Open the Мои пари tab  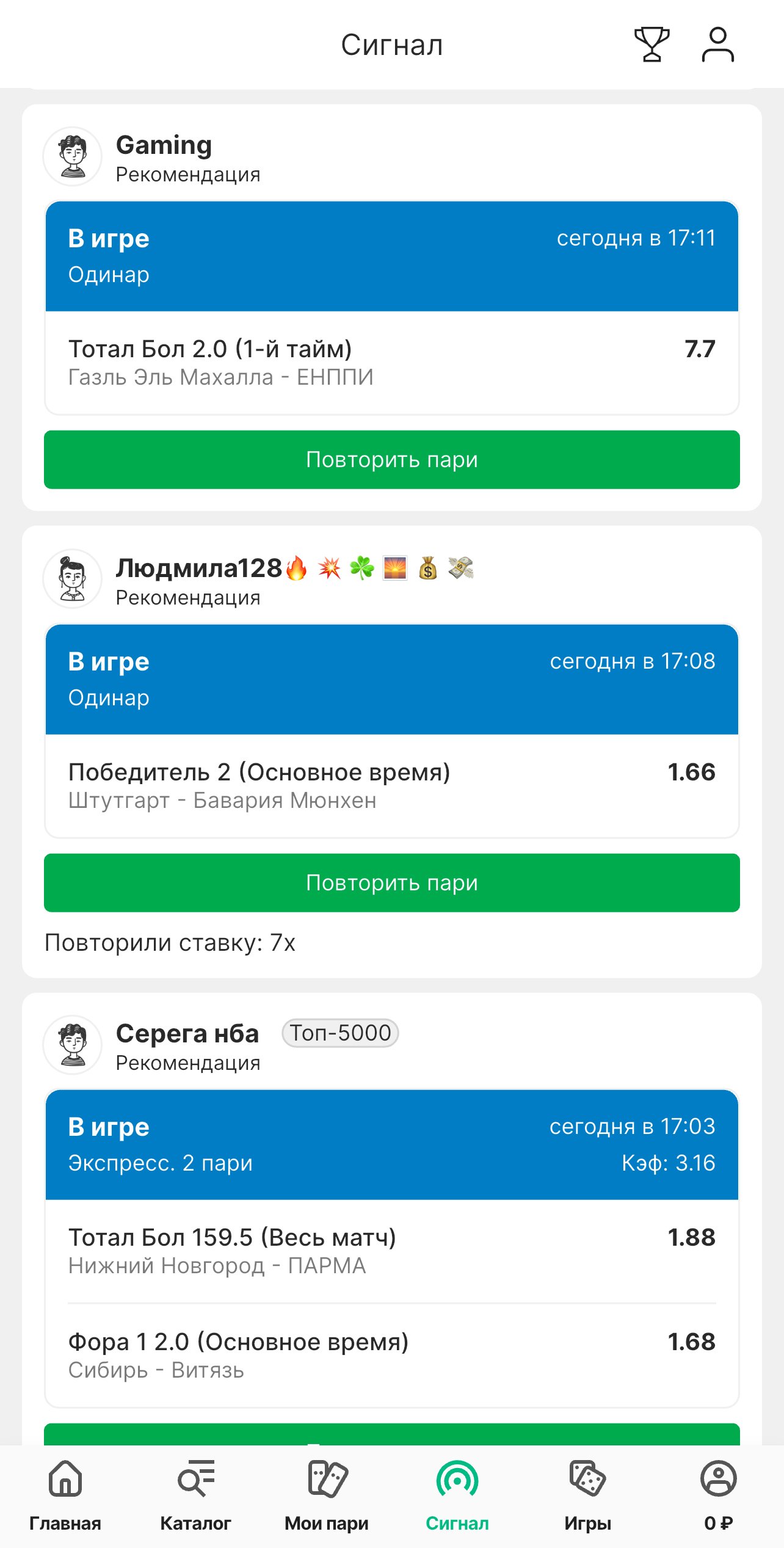(x=327, y=1494)
